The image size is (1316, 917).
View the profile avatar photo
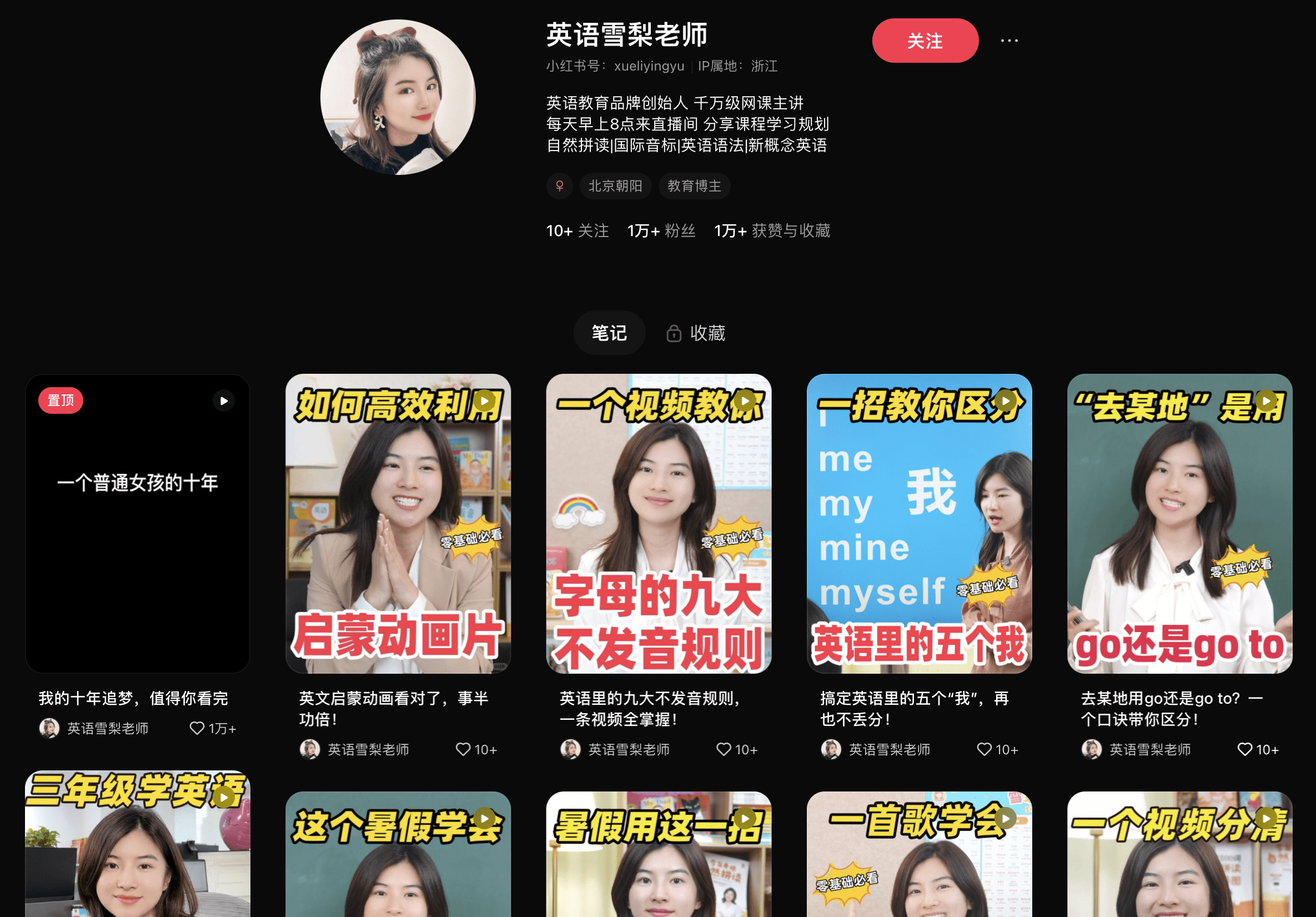[398, 98]
